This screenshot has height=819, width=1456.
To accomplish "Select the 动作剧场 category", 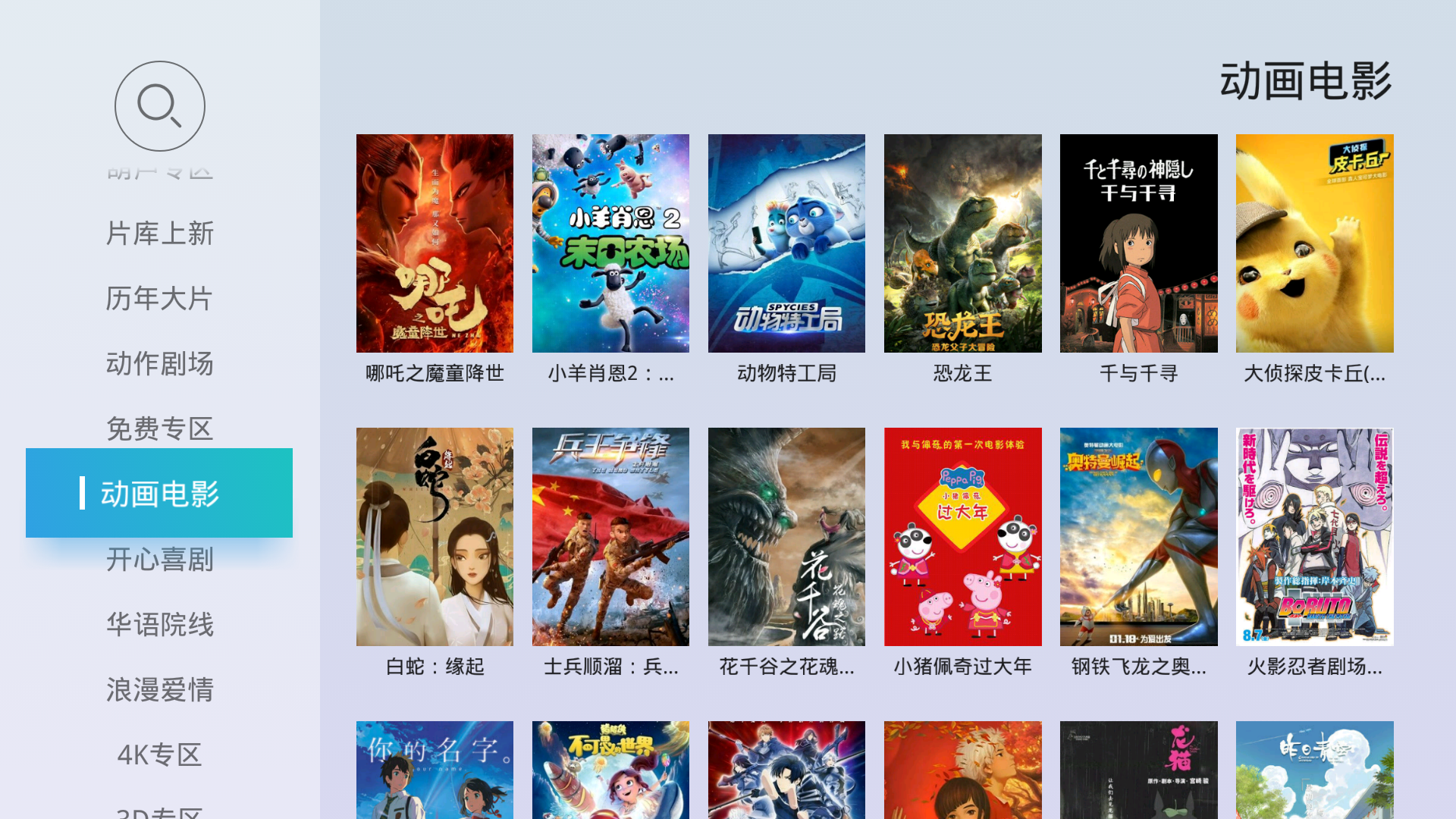I will [x=159, y=364].
